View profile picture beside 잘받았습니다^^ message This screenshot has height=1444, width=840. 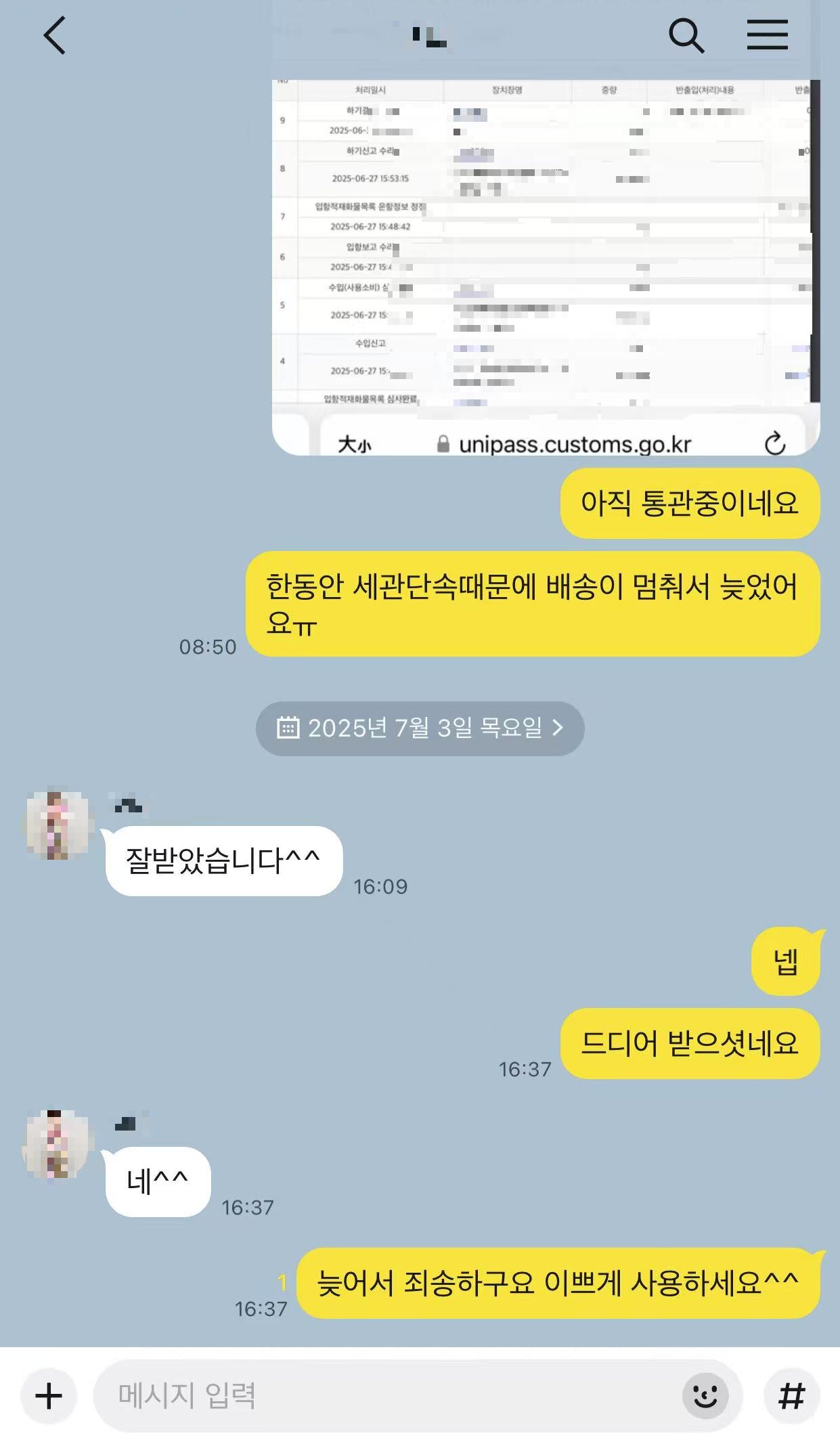click(58, 825)
